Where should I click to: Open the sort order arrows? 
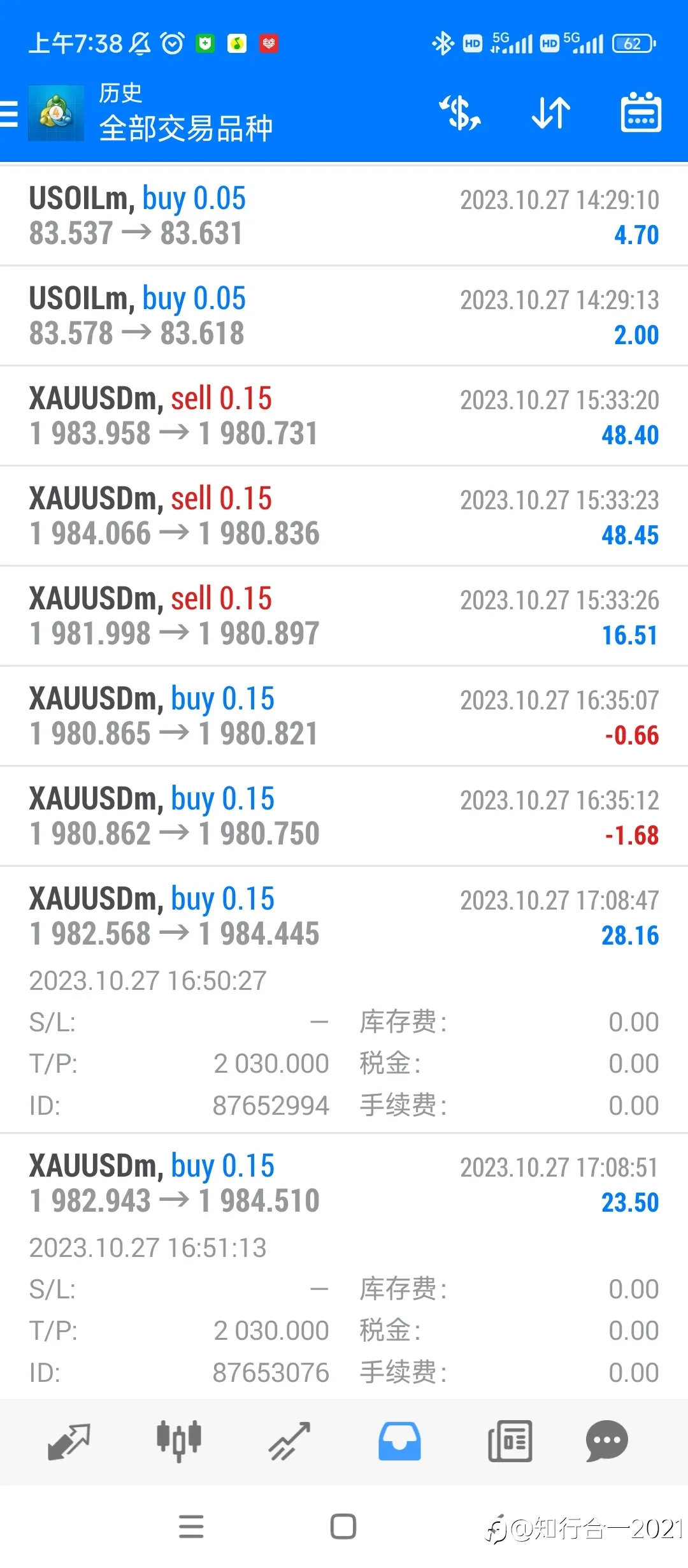tap(551, 113)
